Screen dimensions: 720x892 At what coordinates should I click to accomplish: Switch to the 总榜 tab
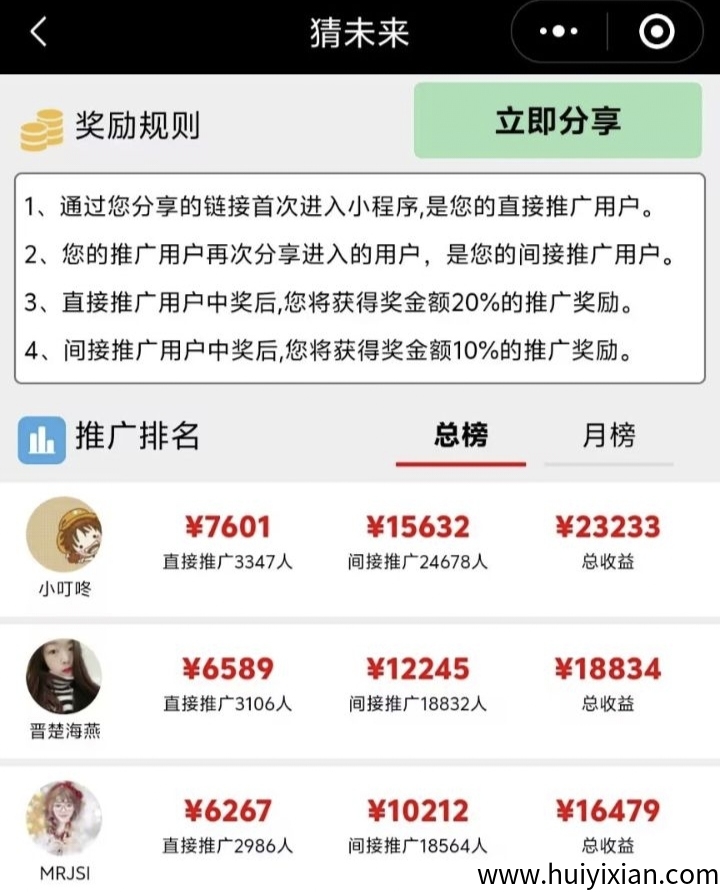tap(461, 436)
